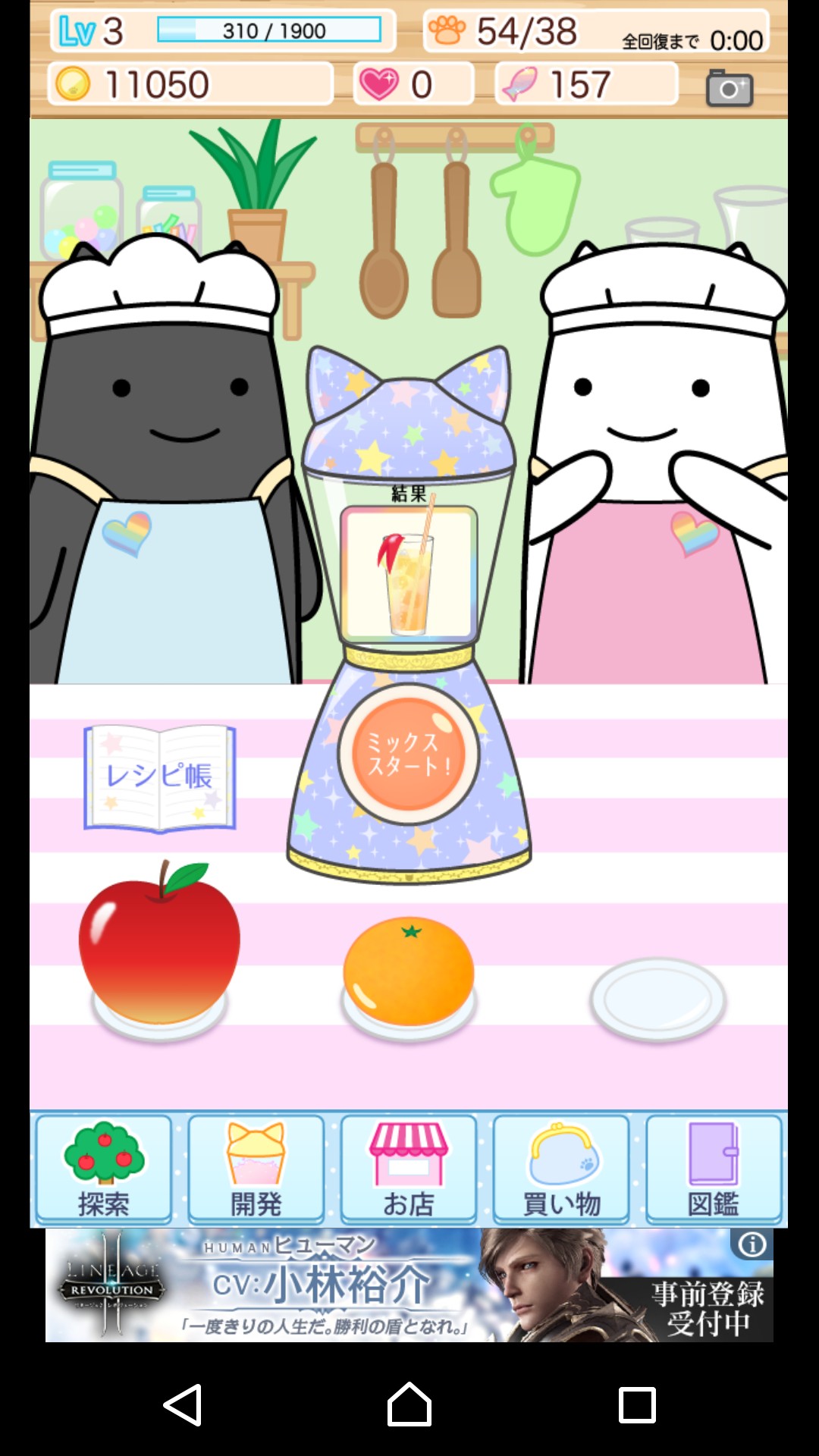Screen dimensions: 819x1456
Task: Go back with system back button
Action: point(183,1404)
